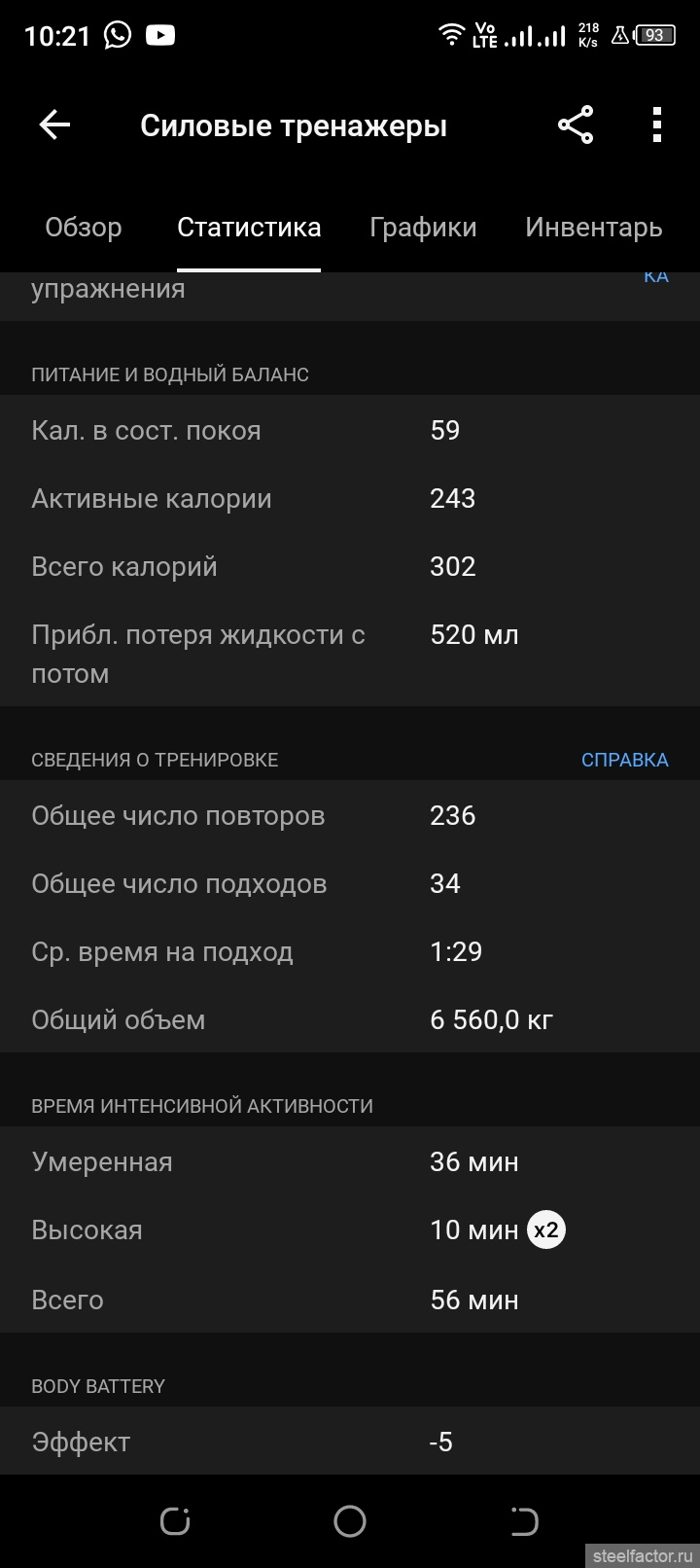The image size is (700, 1568).
Task: Go back using the arrow icon
Action: (x=54, y=125)
